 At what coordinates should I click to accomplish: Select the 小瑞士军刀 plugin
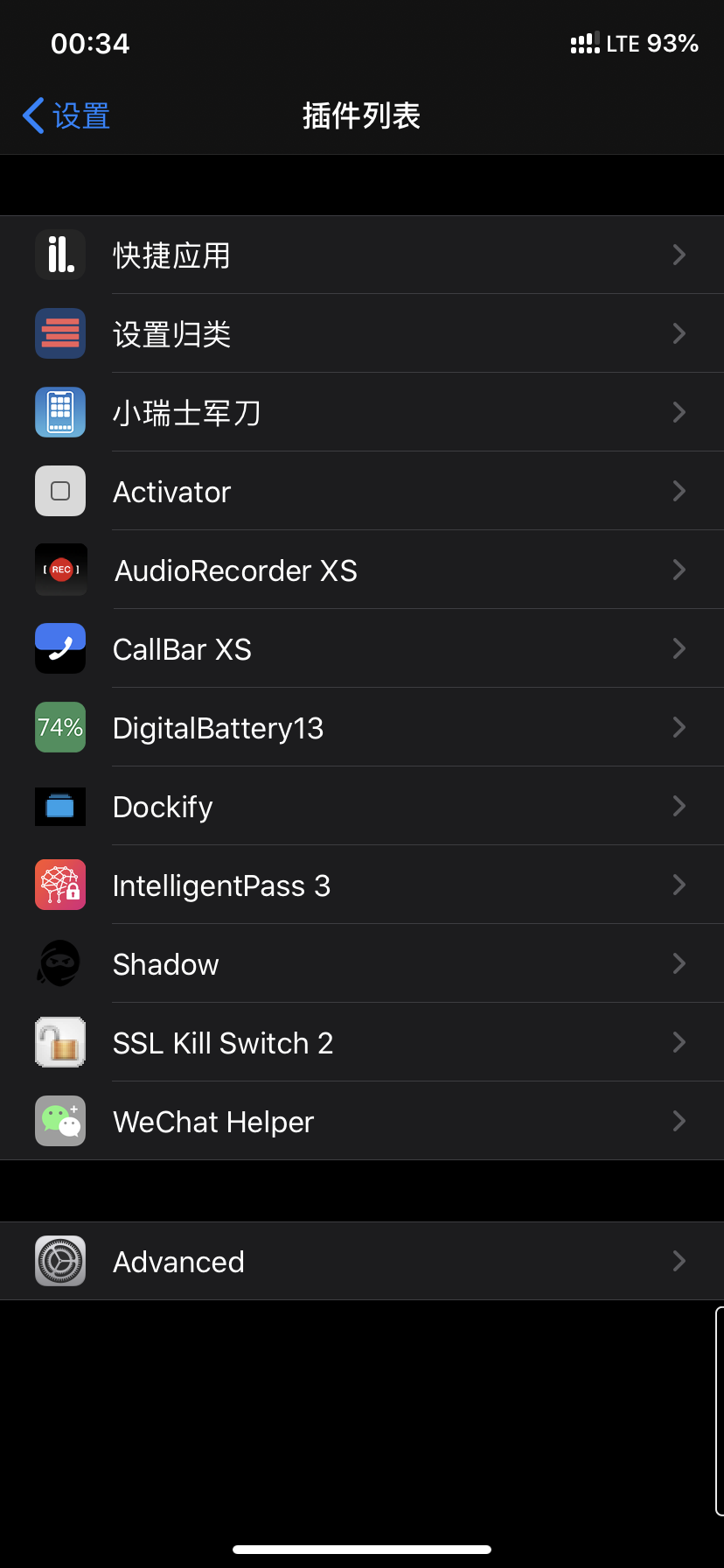point(362,412)
